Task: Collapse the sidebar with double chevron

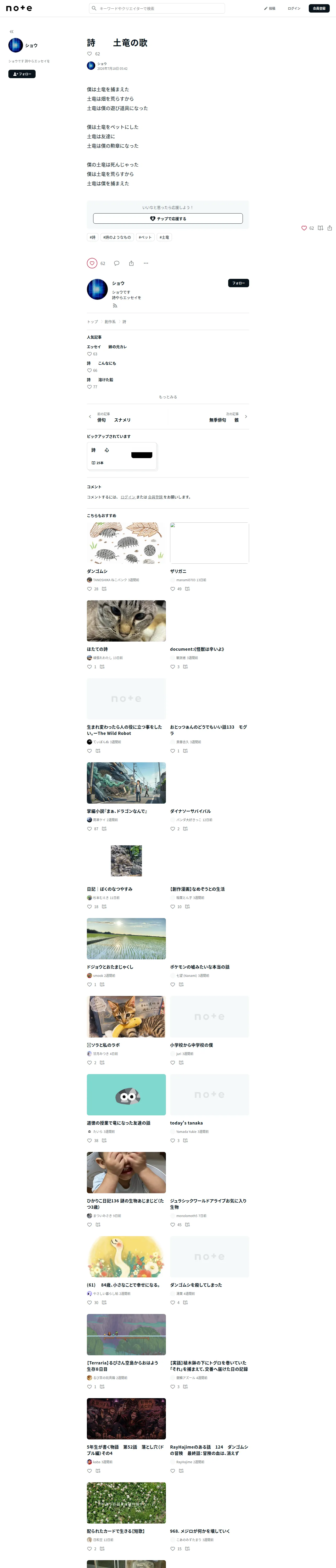Action: 12,32
